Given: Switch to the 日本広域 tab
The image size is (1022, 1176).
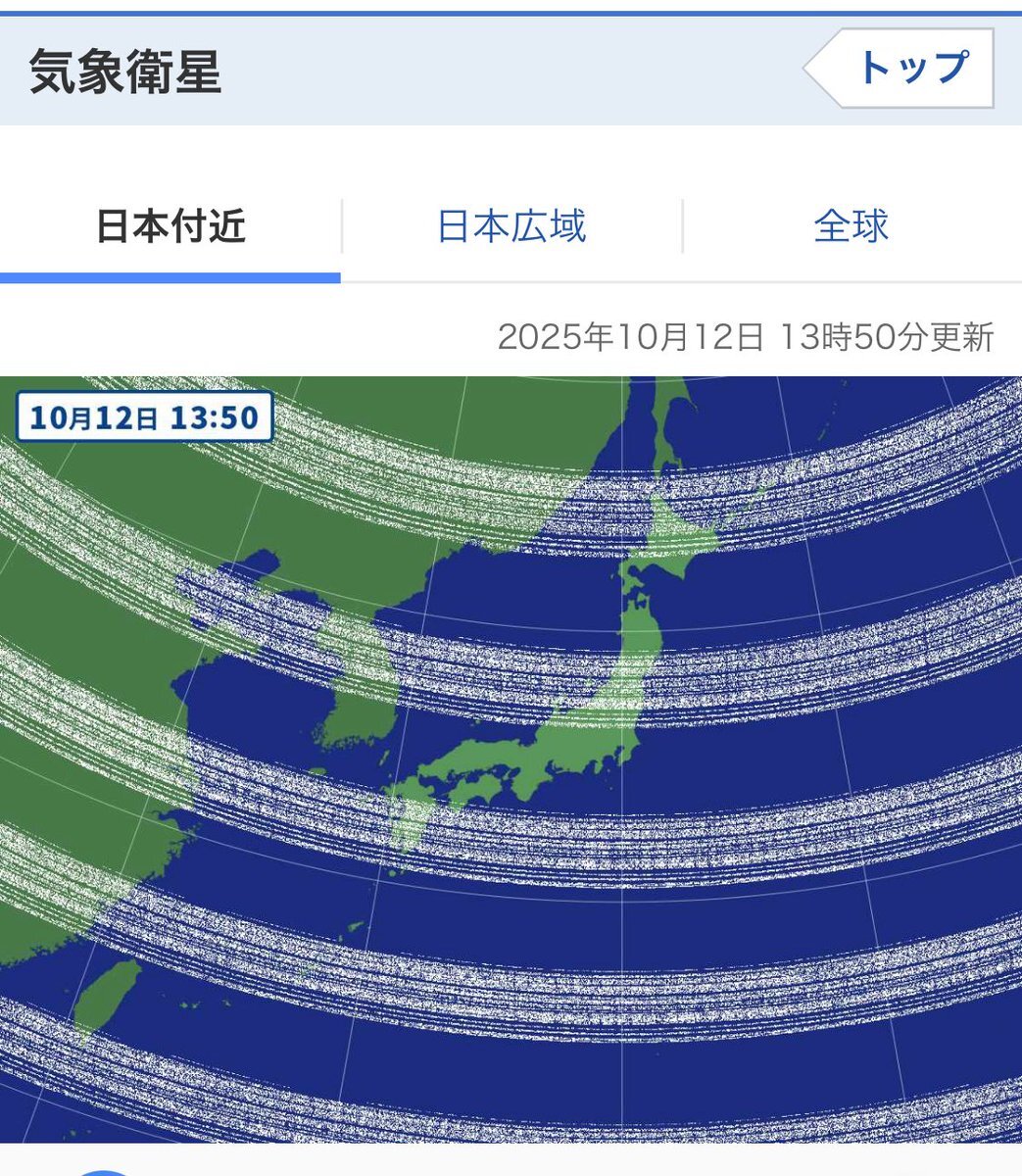Looking at the screenshot, I should click(x=511, y=227).
